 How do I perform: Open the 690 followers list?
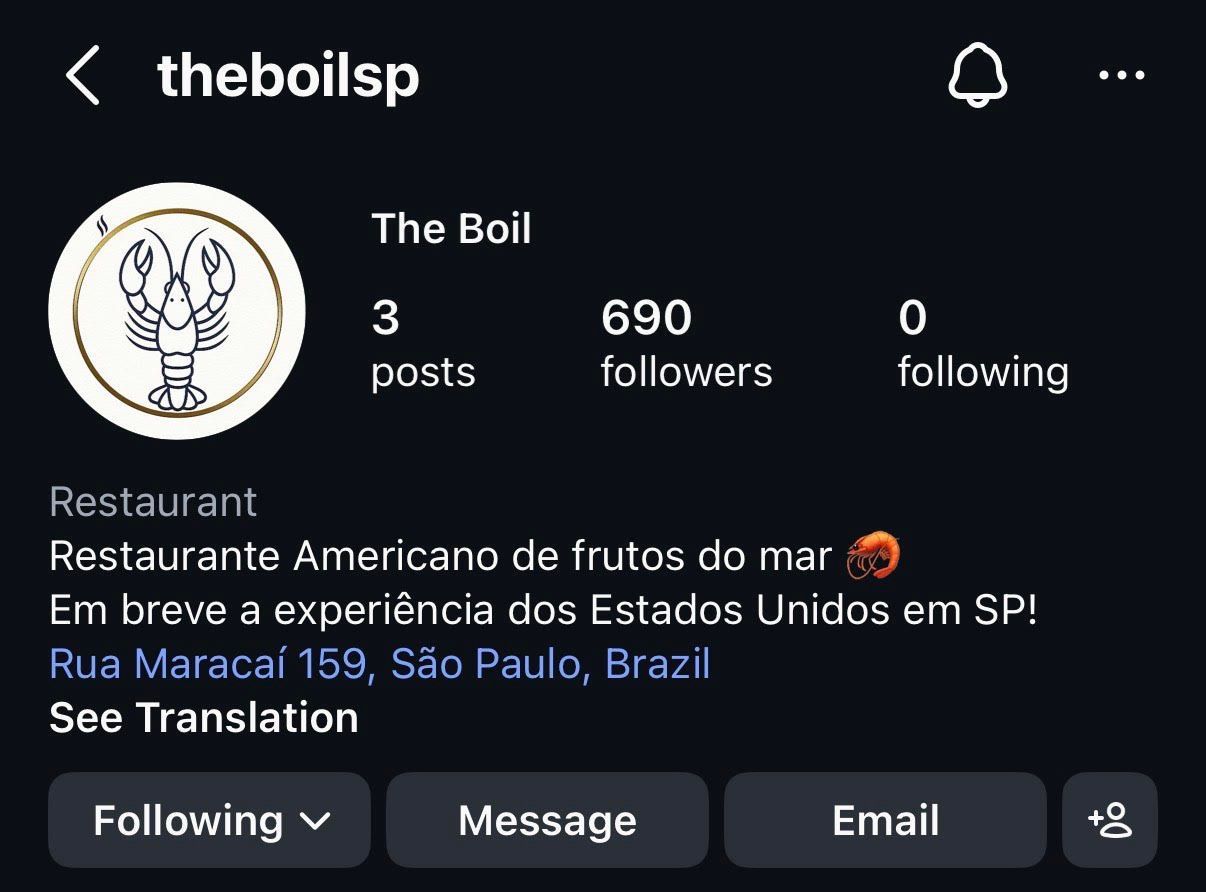click(x=686, y=343)
